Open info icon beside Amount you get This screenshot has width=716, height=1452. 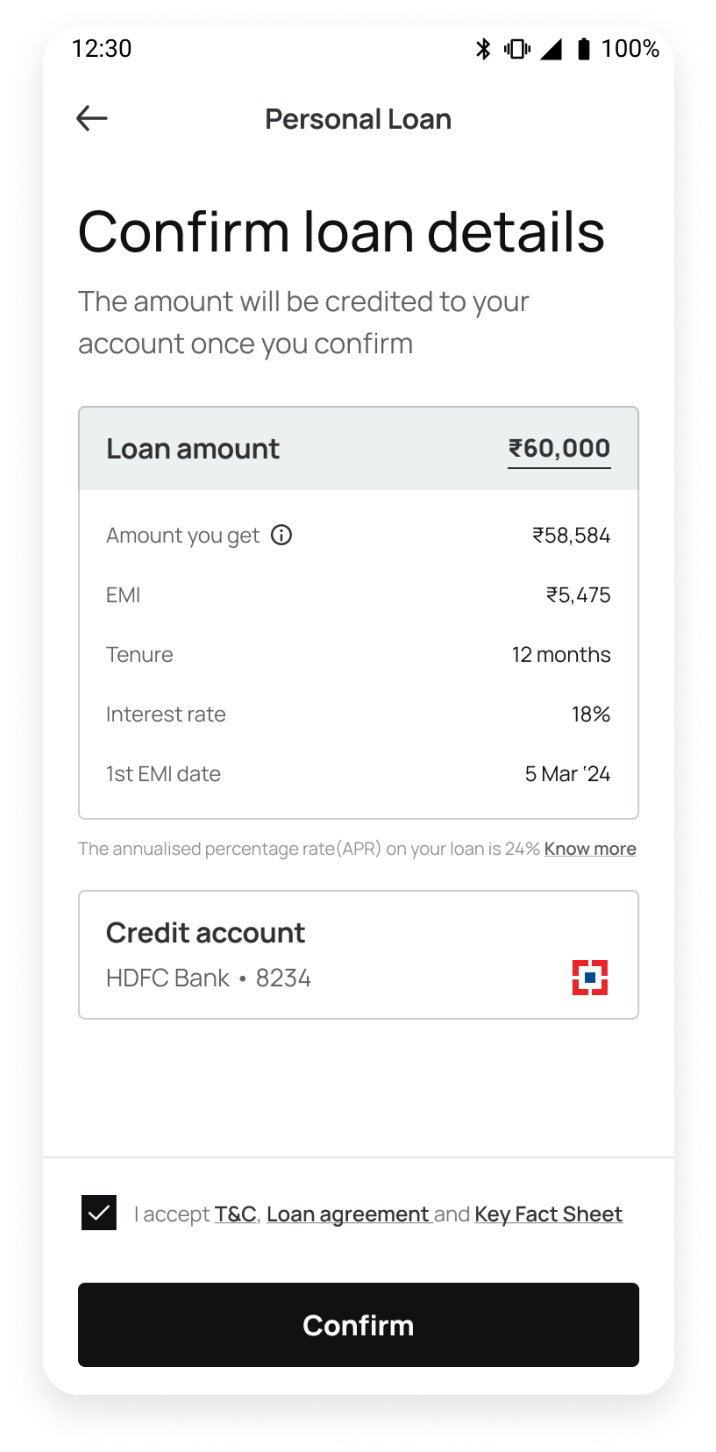[x=282, y=535]
